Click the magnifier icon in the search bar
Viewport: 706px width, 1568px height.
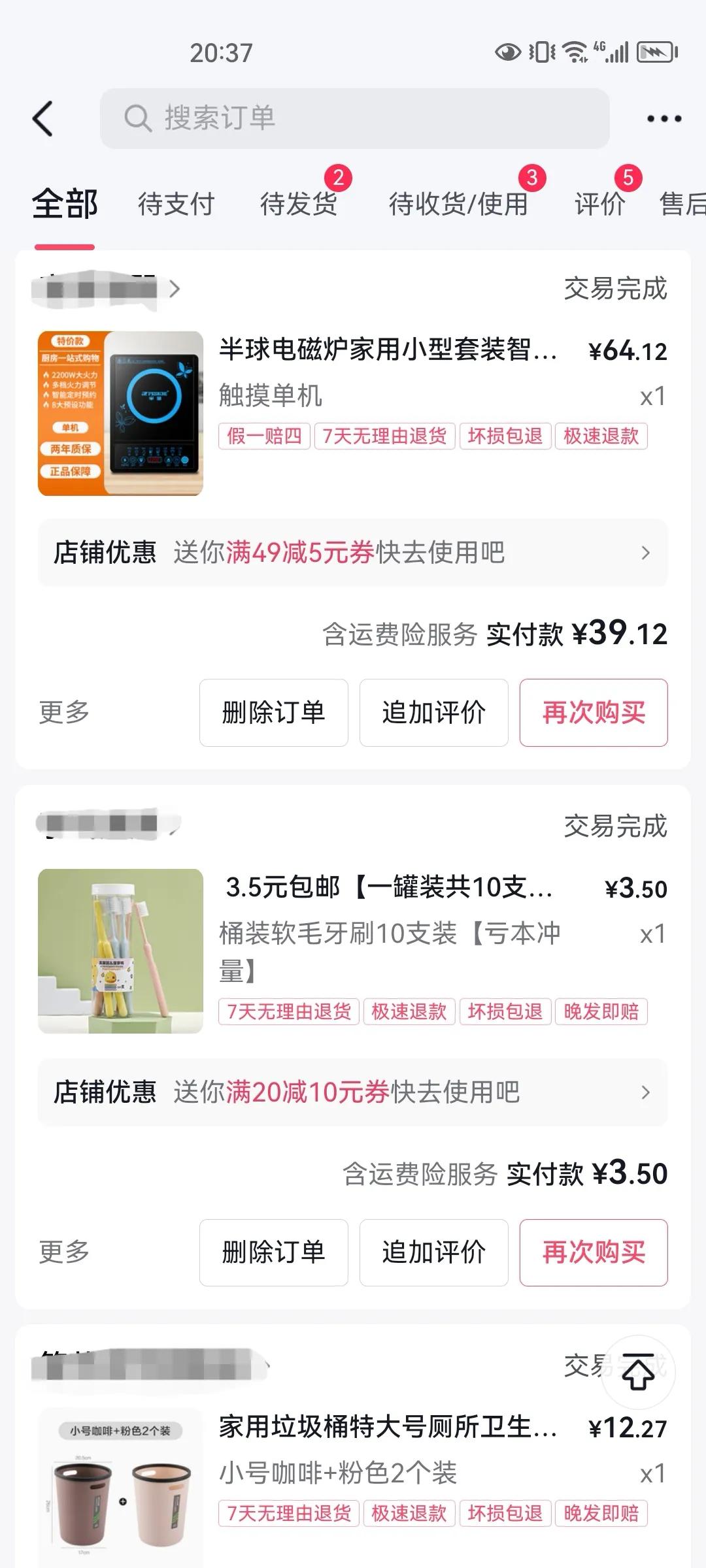tap(135, 119)
